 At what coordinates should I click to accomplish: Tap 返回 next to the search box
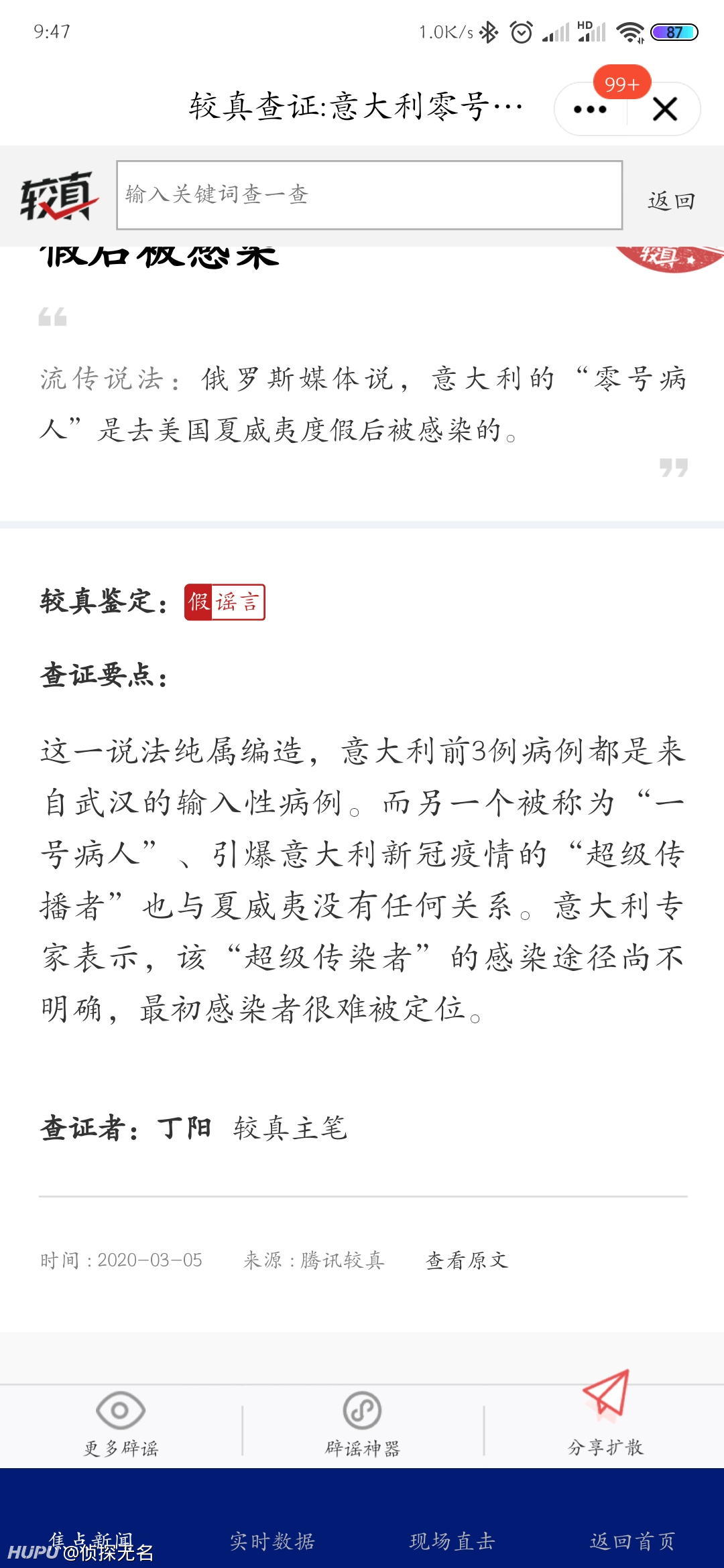tap(672, 200)
